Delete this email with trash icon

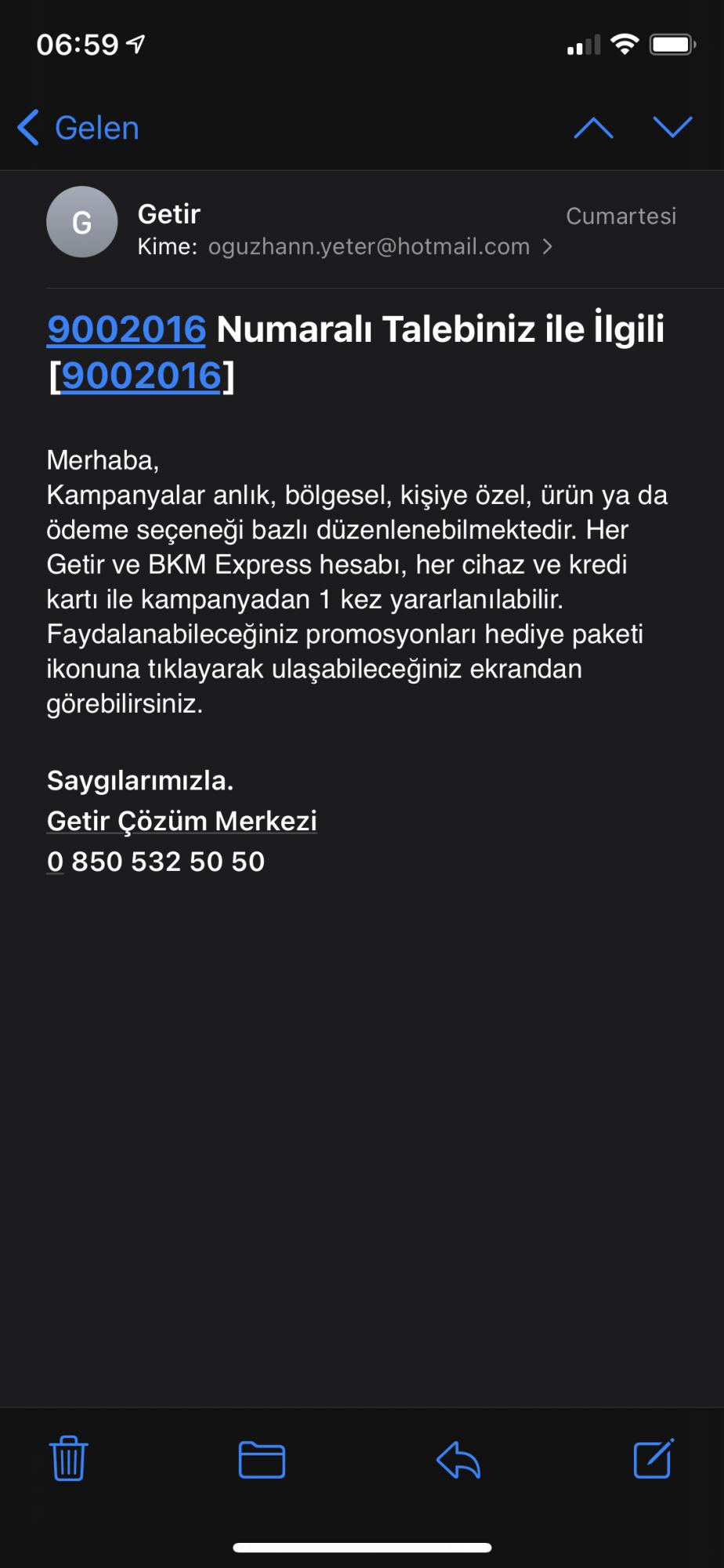[x=69, y=1458]
